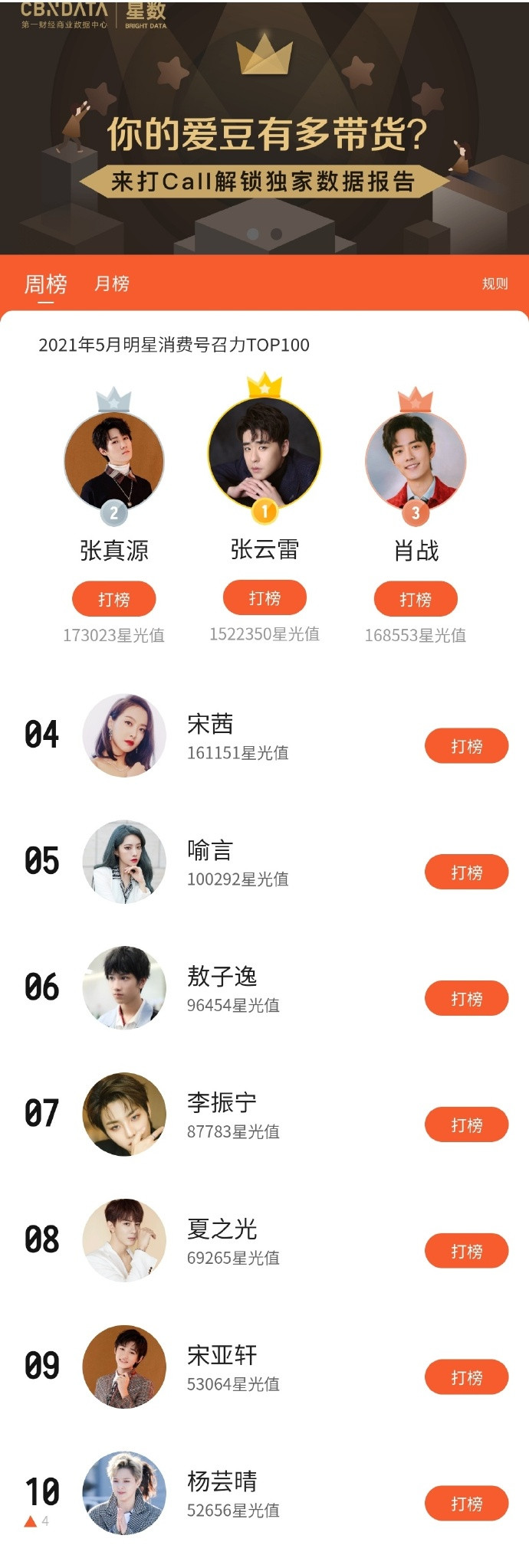Tap 打榜 next to 杨芸晴
Viewport: 529px width, 1568px height.
click(466, 1504)
